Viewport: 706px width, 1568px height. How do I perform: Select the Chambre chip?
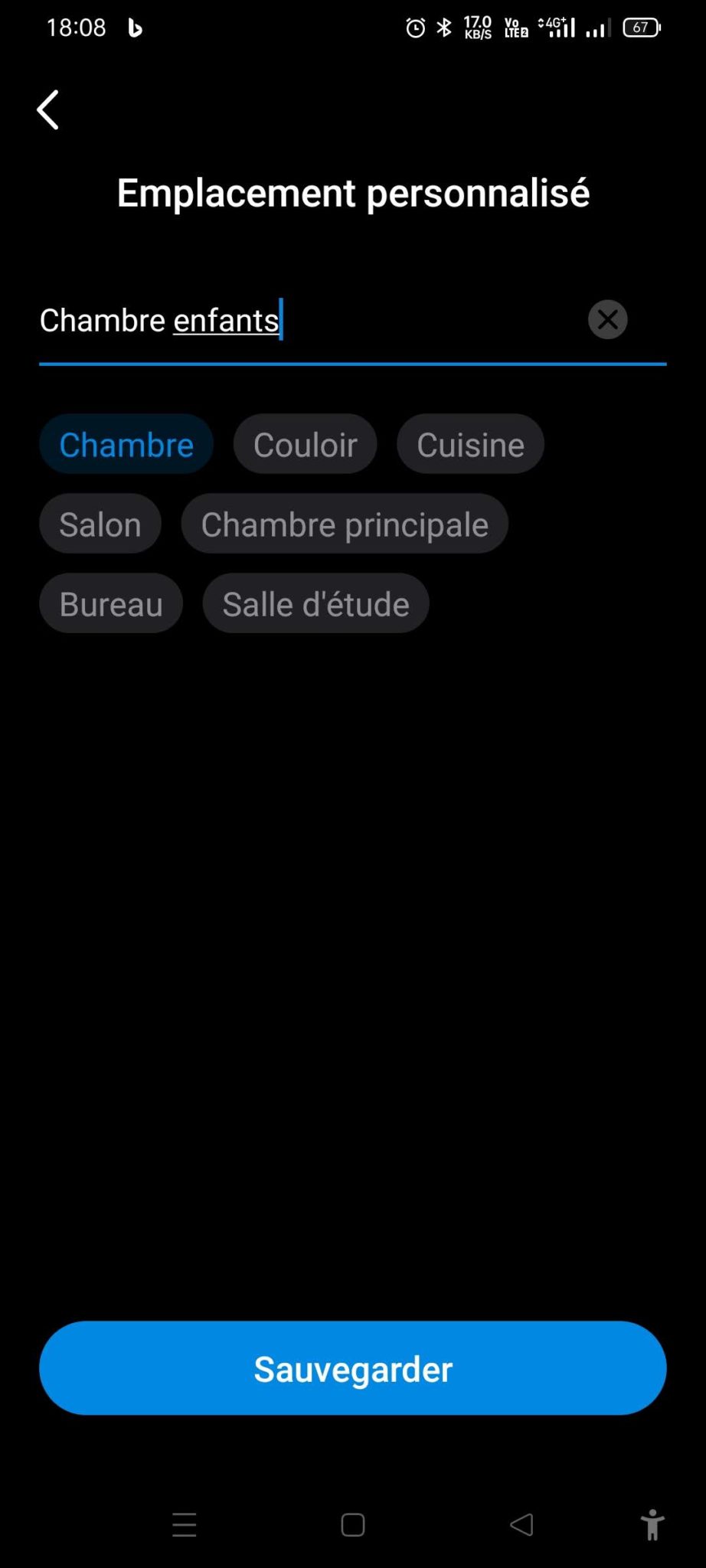(126, 445)
